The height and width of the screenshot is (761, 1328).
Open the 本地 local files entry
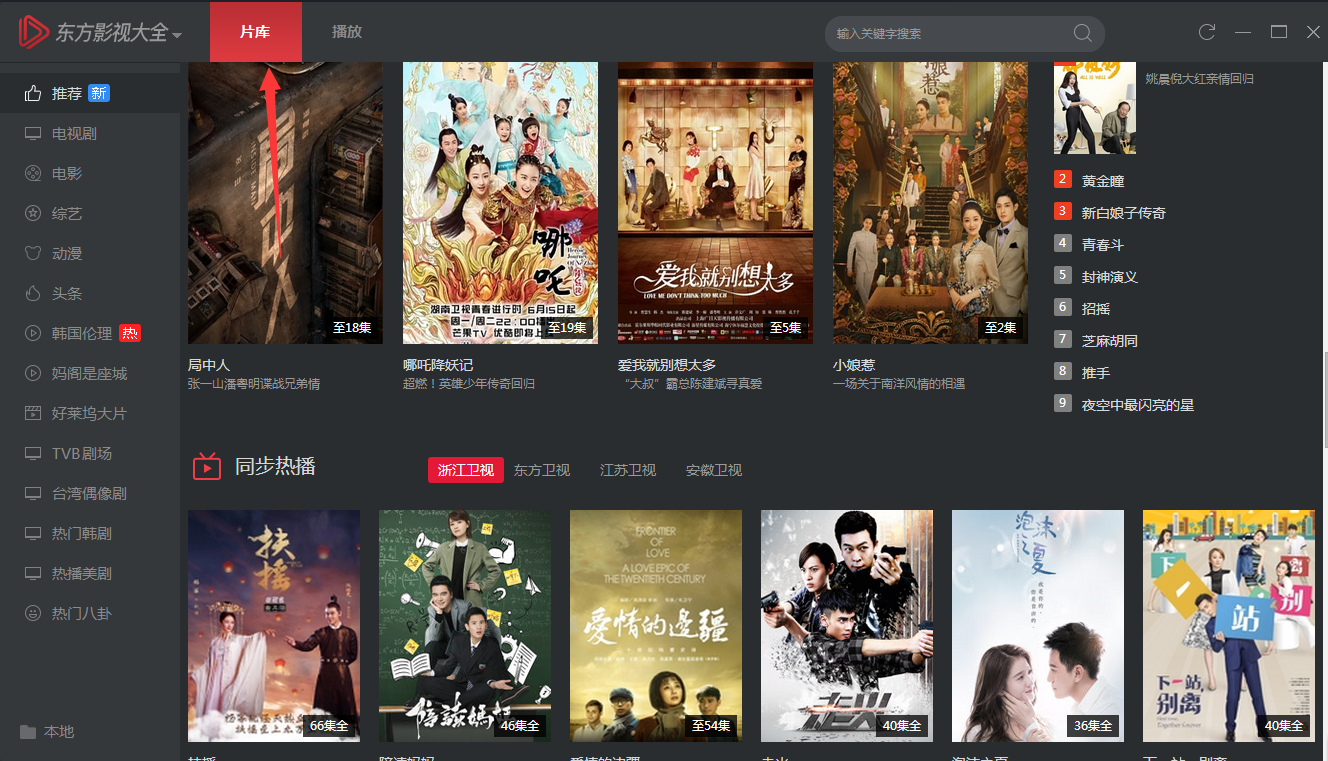click(58, 732)
